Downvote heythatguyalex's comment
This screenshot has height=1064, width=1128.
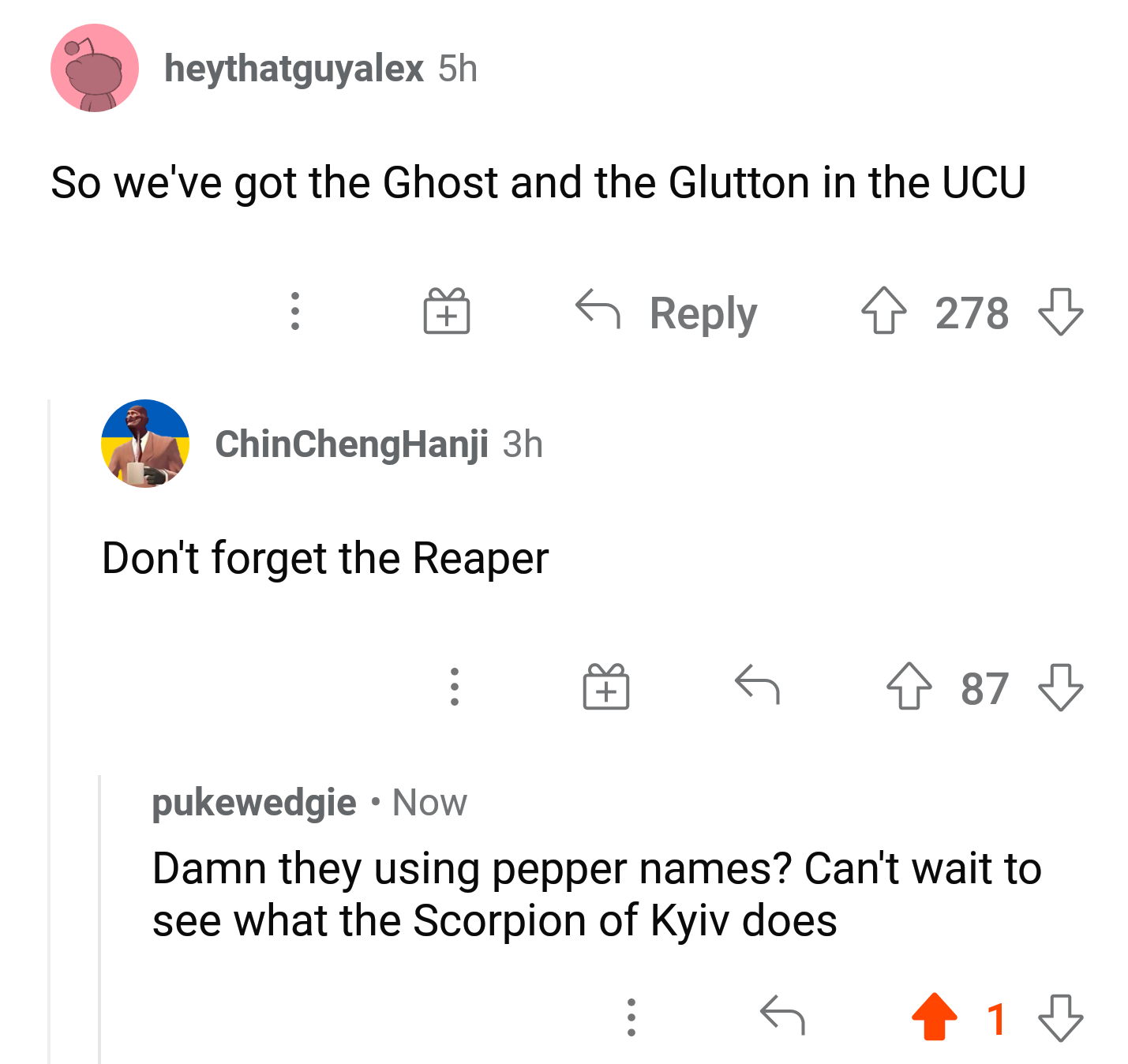(x=1060, y=311)
